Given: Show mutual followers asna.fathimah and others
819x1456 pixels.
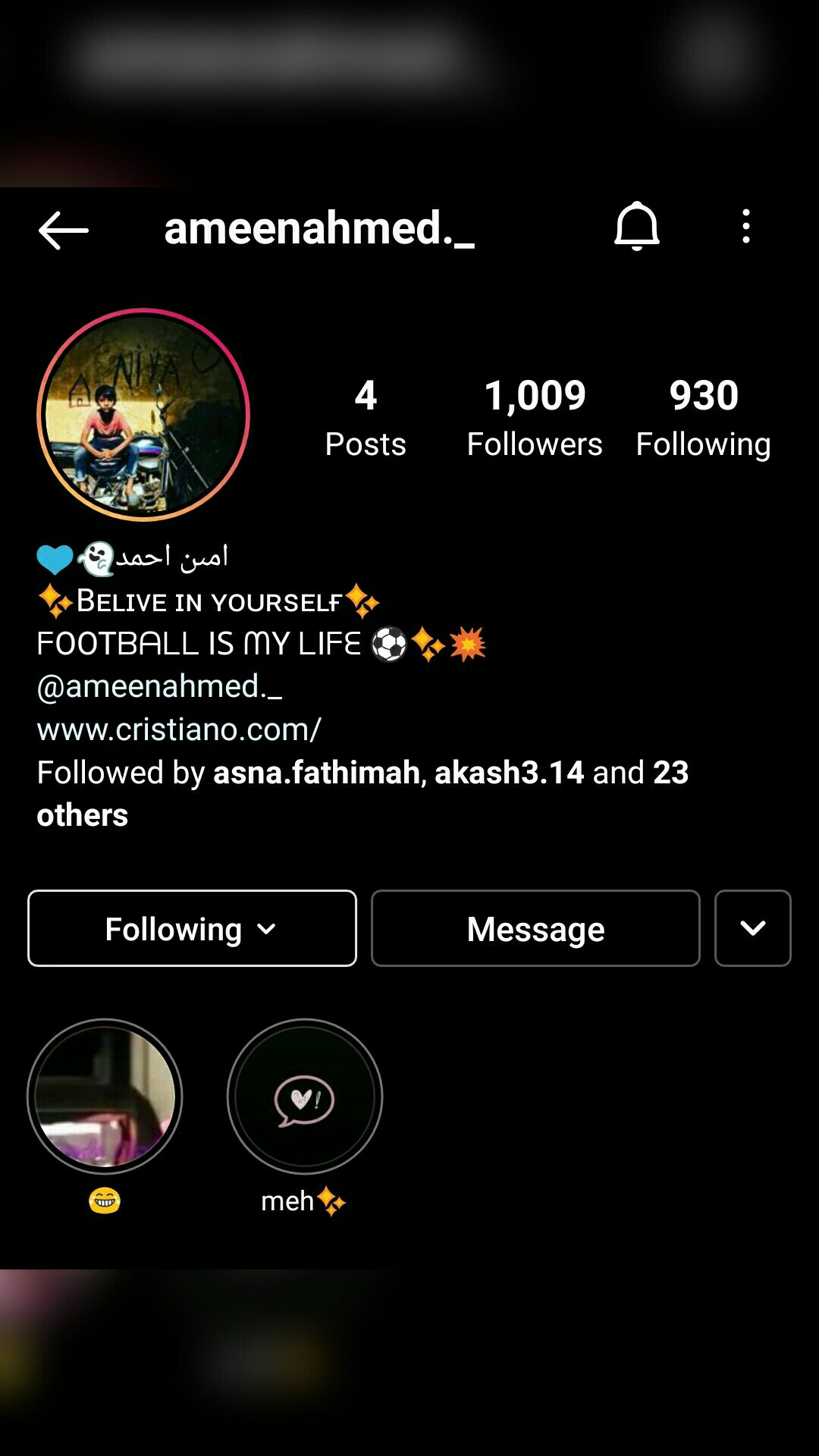Looking at the screenshot, I should pyautogui.click(x=362, y=792).
